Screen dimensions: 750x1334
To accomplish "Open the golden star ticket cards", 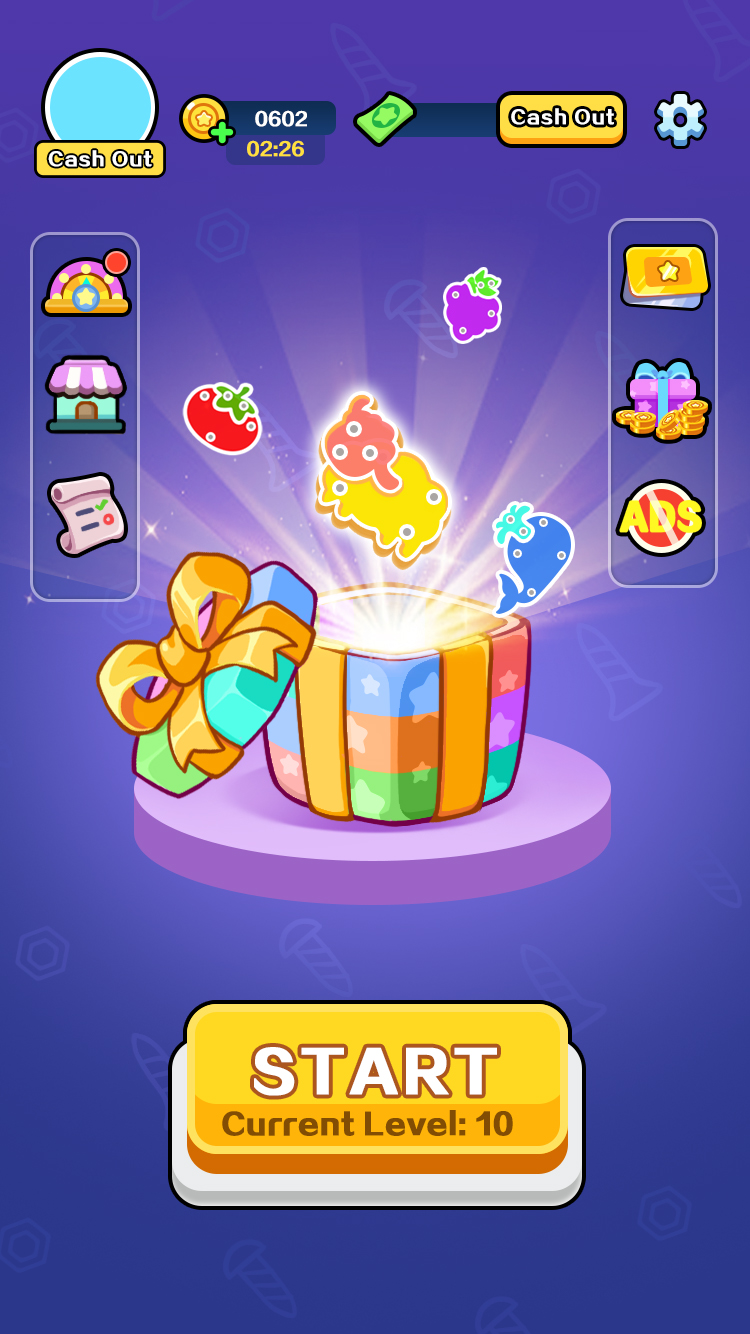I will click(665, 275).
